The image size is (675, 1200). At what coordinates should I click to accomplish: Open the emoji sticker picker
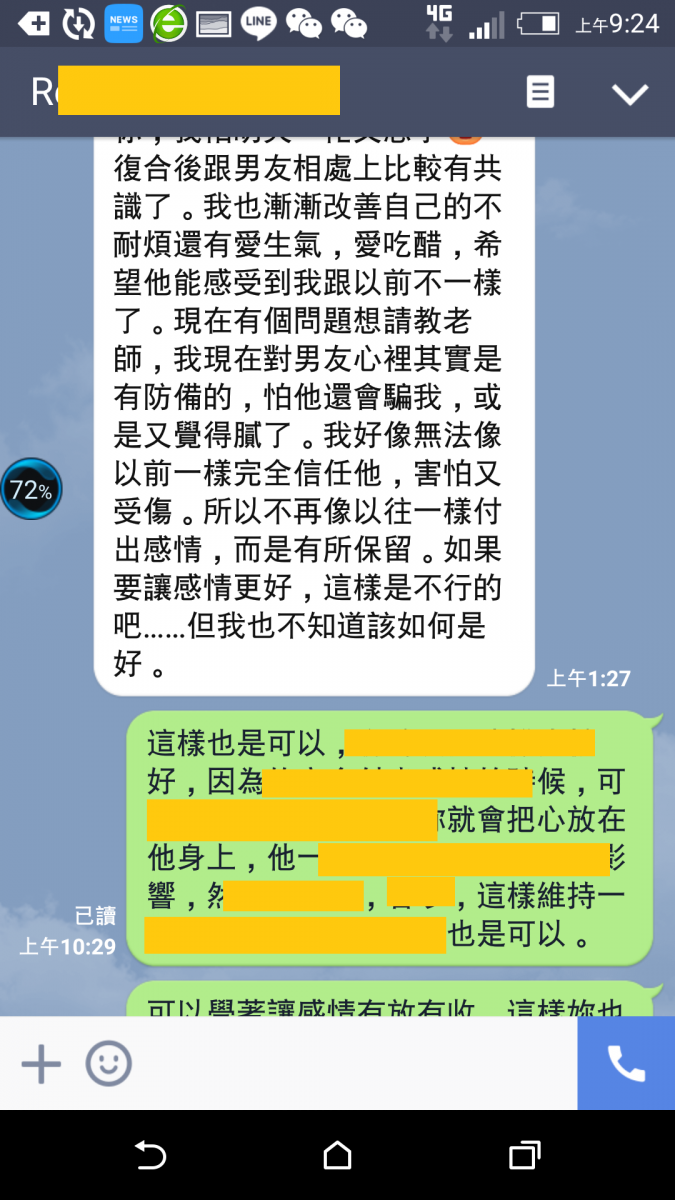pyautogui.click(x=108, y=1064)
